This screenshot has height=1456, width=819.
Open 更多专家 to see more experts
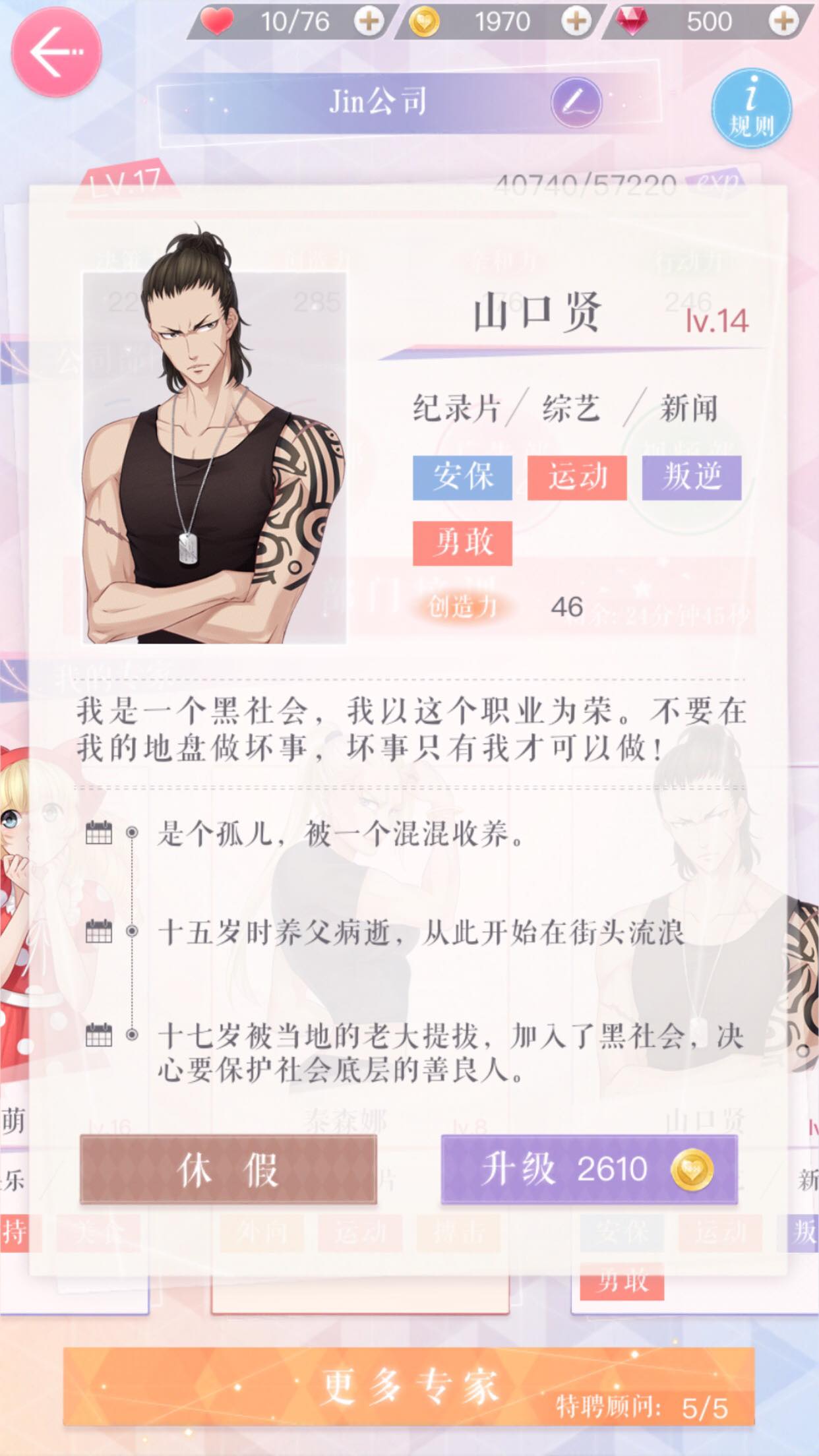pos(409,1386)
